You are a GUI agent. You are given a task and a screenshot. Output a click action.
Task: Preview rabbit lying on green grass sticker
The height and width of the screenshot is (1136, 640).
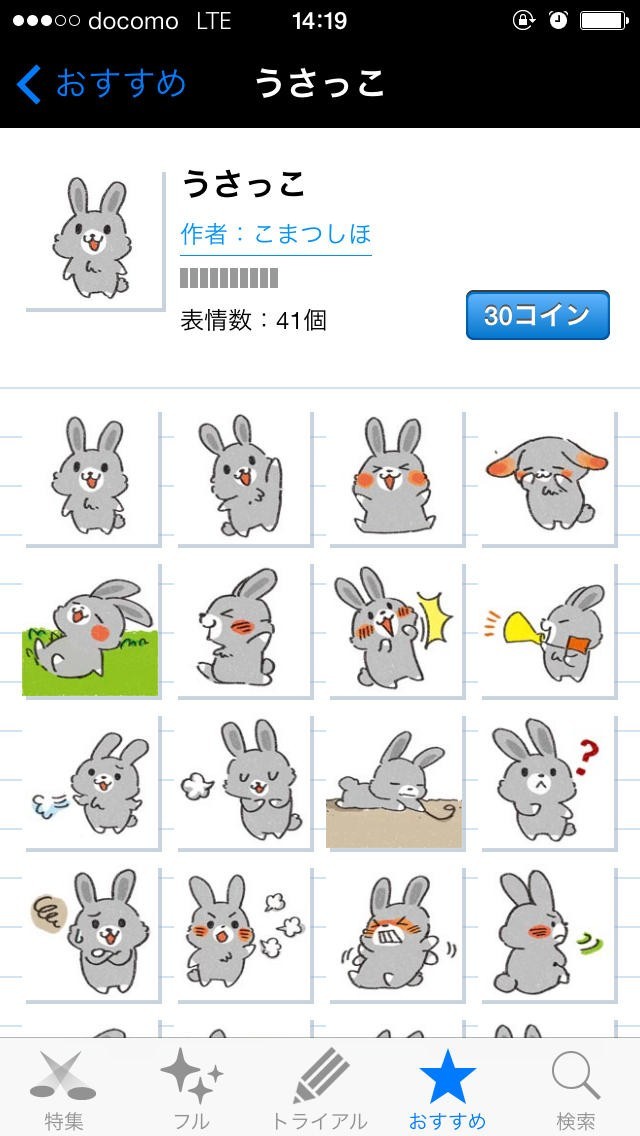[x=92, y=630]
